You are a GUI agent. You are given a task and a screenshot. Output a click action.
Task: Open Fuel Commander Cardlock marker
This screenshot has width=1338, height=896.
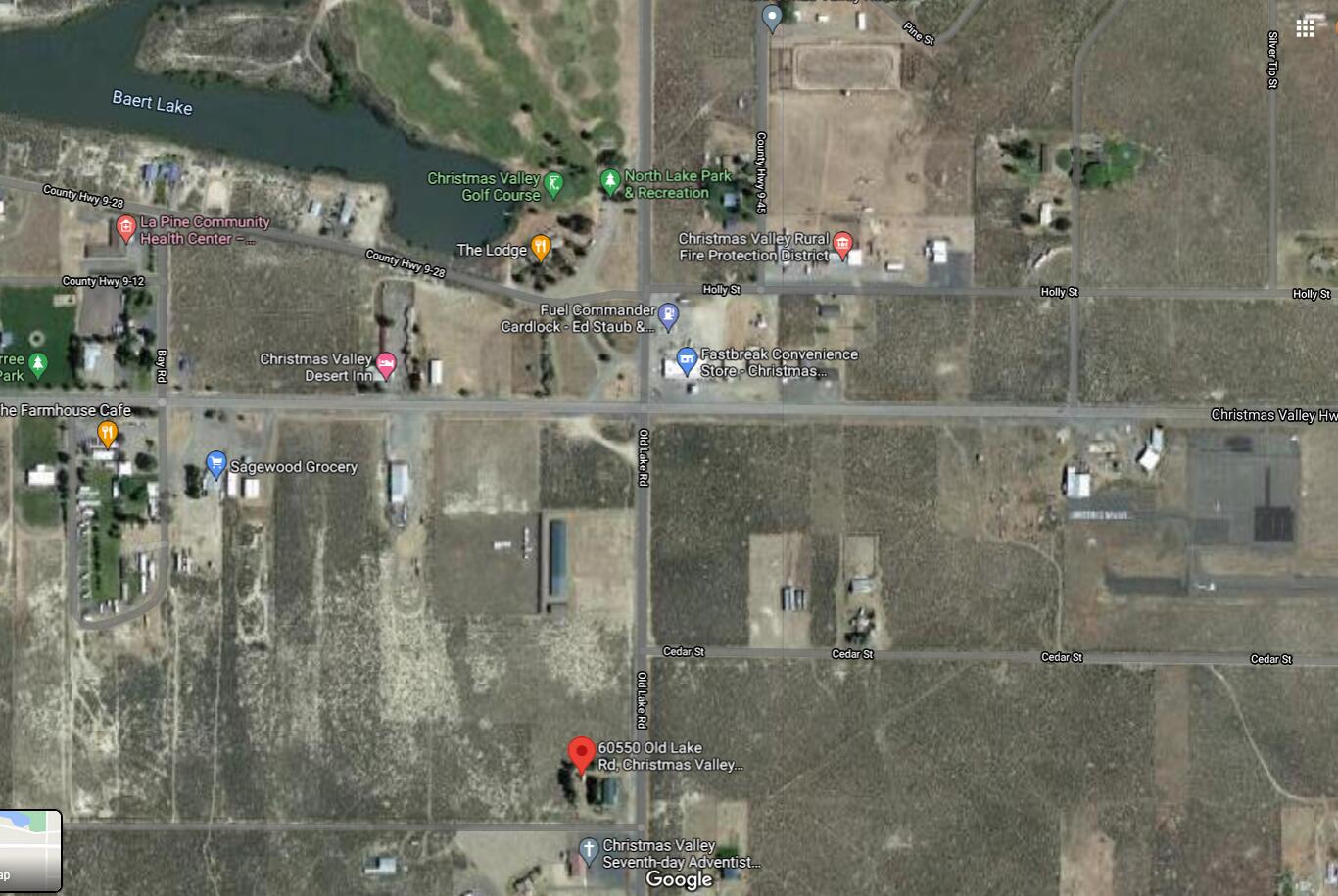(x=668, y=315)
